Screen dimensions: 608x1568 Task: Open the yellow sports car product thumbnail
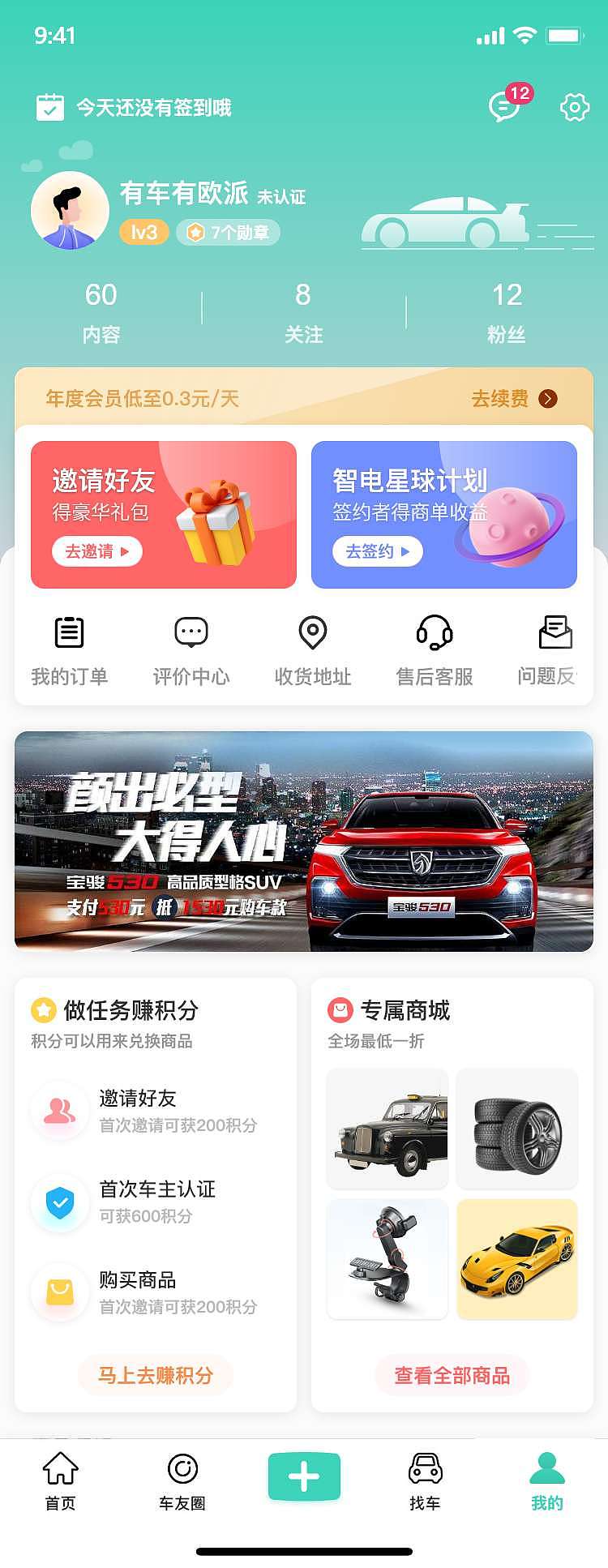[x=516, y=1258]
